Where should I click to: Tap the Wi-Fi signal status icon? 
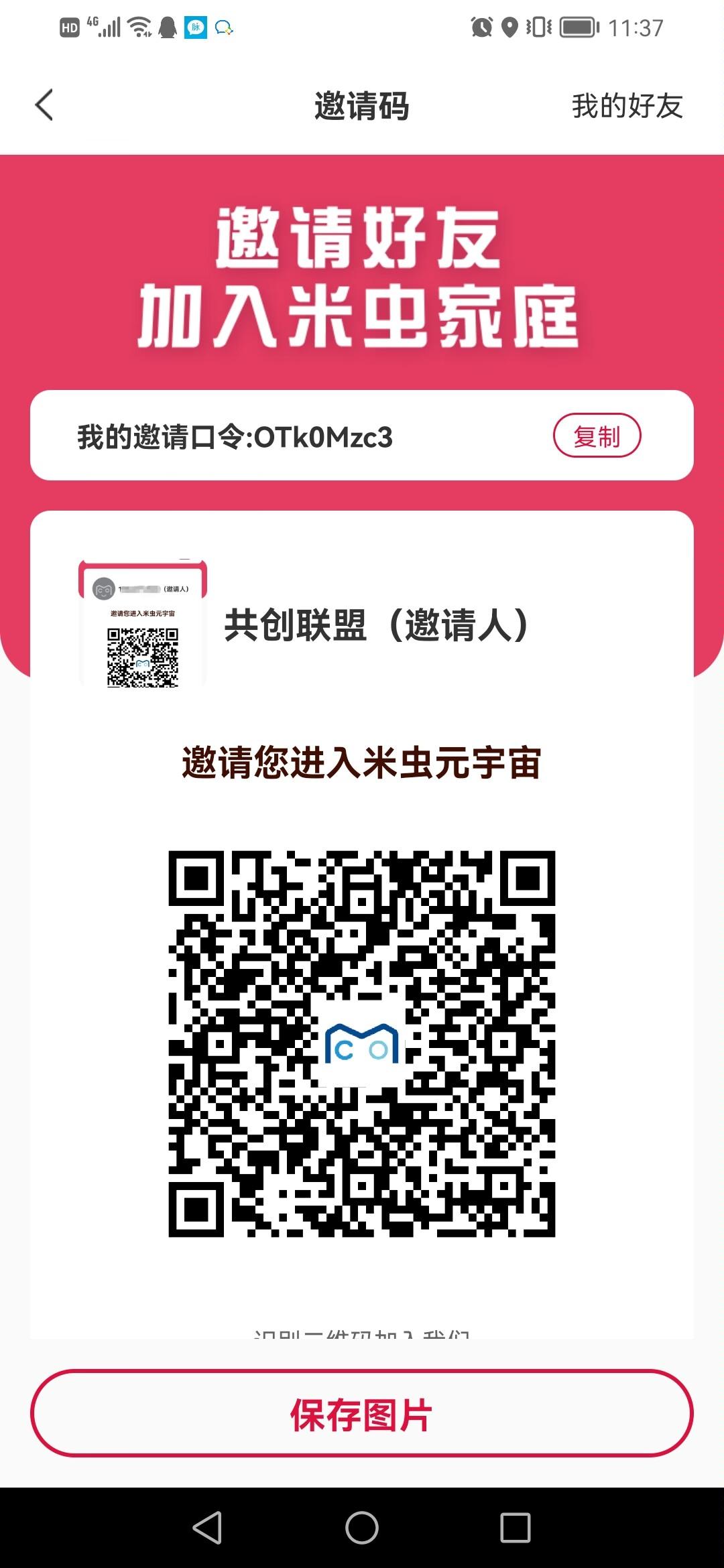pos(141,27)
